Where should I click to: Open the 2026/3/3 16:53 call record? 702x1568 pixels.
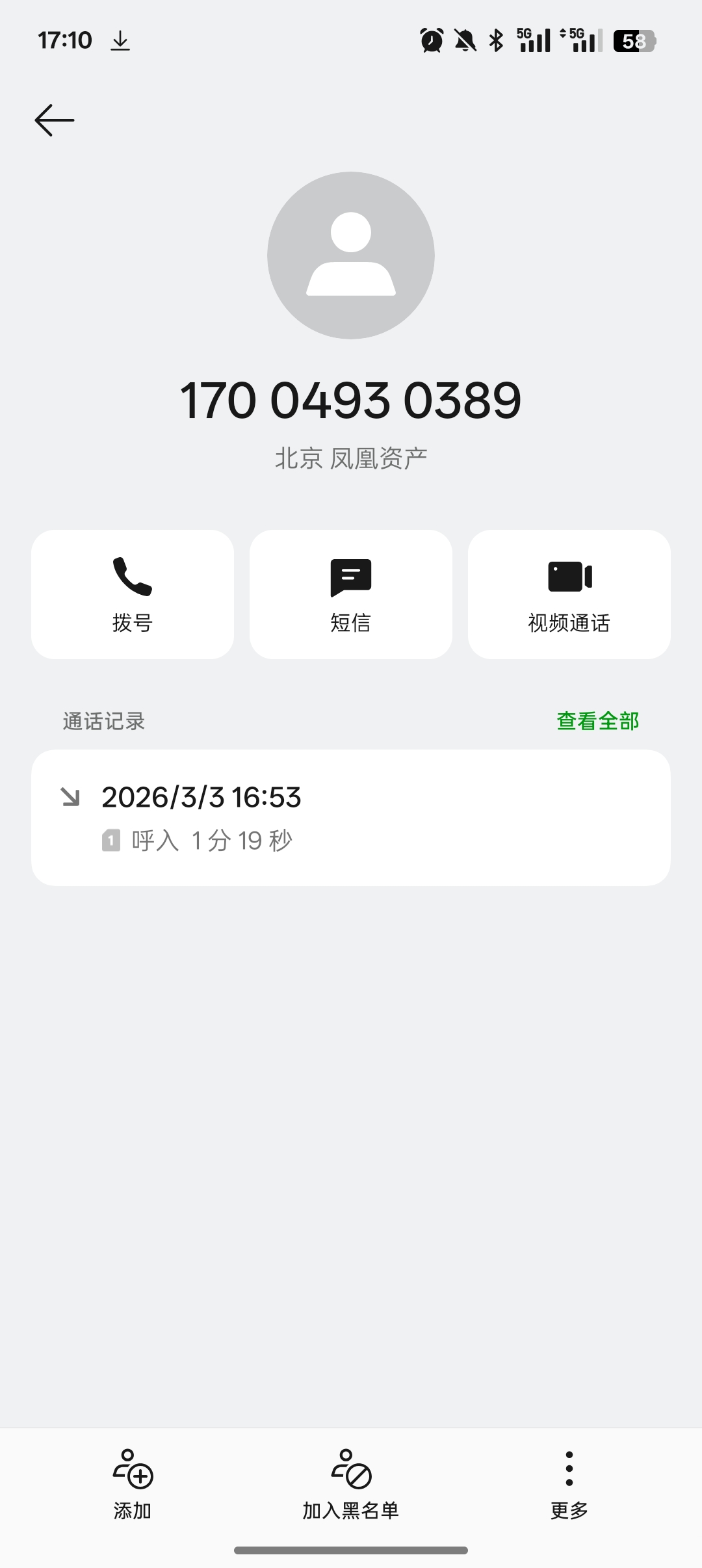pos(351,817)
